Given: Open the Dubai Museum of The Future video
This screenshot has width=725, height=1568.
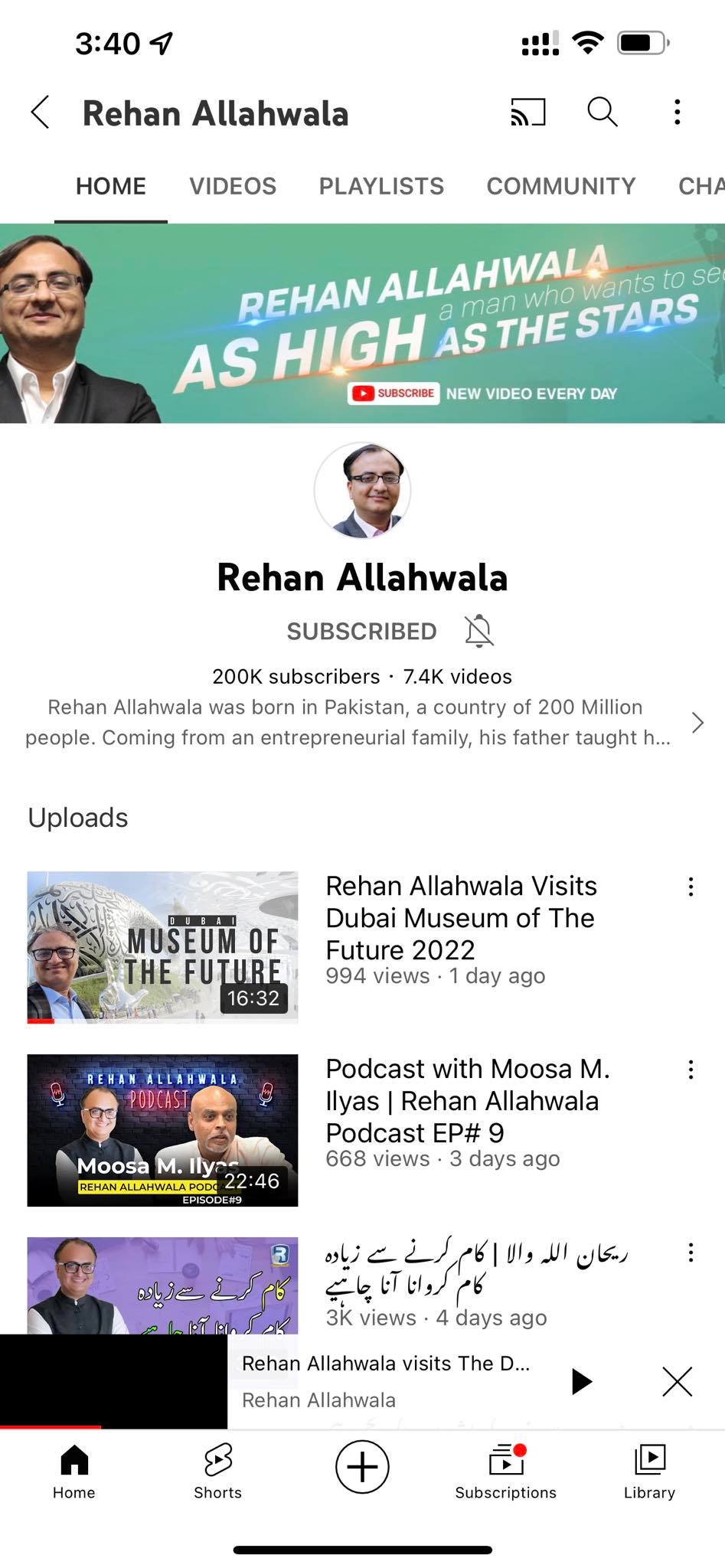Looking at the screenshot, I should click(x=162, y=947).
